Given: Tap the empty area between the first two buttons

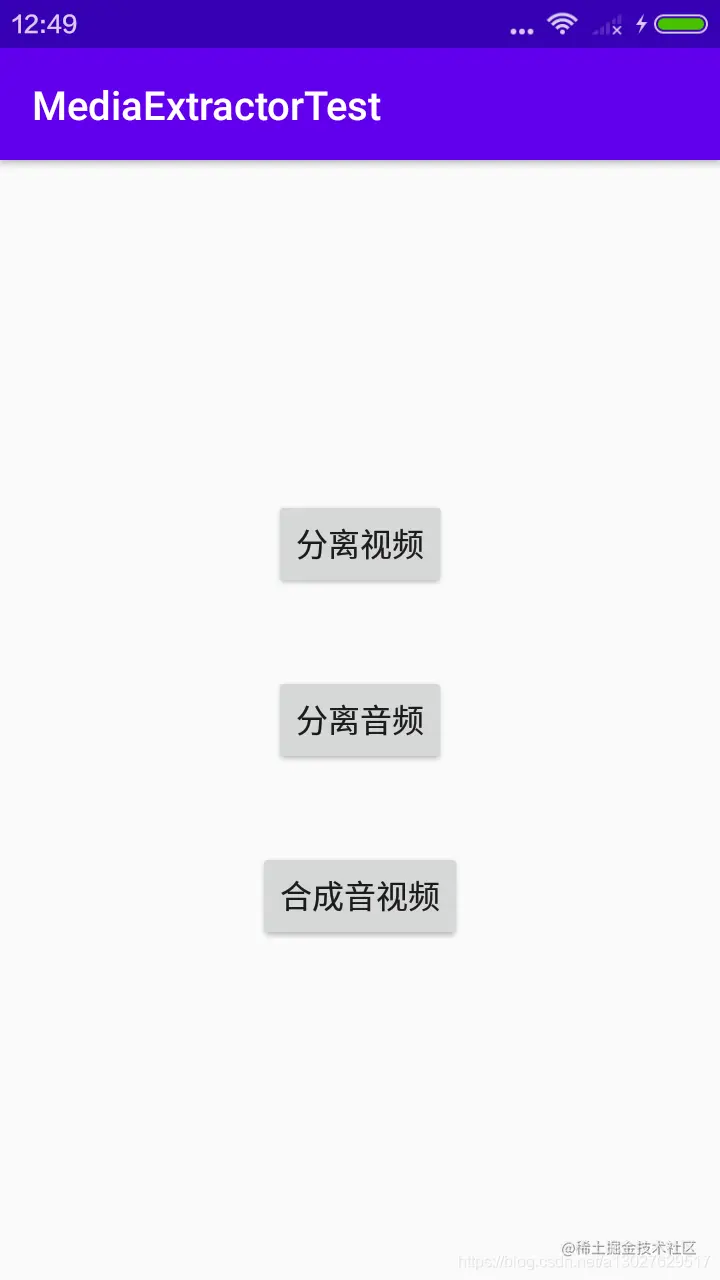Looking at the screenshot, I should (x=360, y=630).
